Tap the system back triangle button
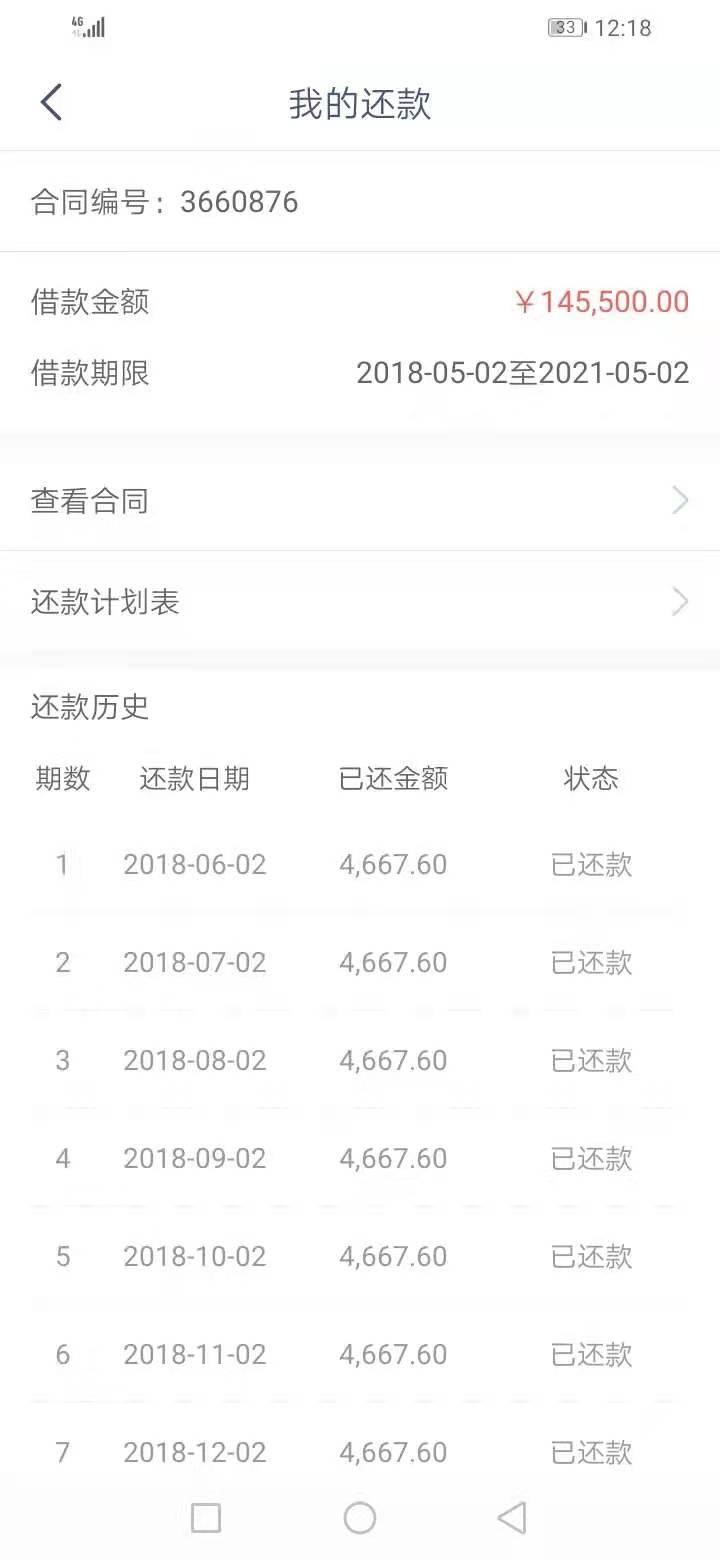Image resolution: width=720 pixels, height=1560 pixels. (x=512, y=1518)
